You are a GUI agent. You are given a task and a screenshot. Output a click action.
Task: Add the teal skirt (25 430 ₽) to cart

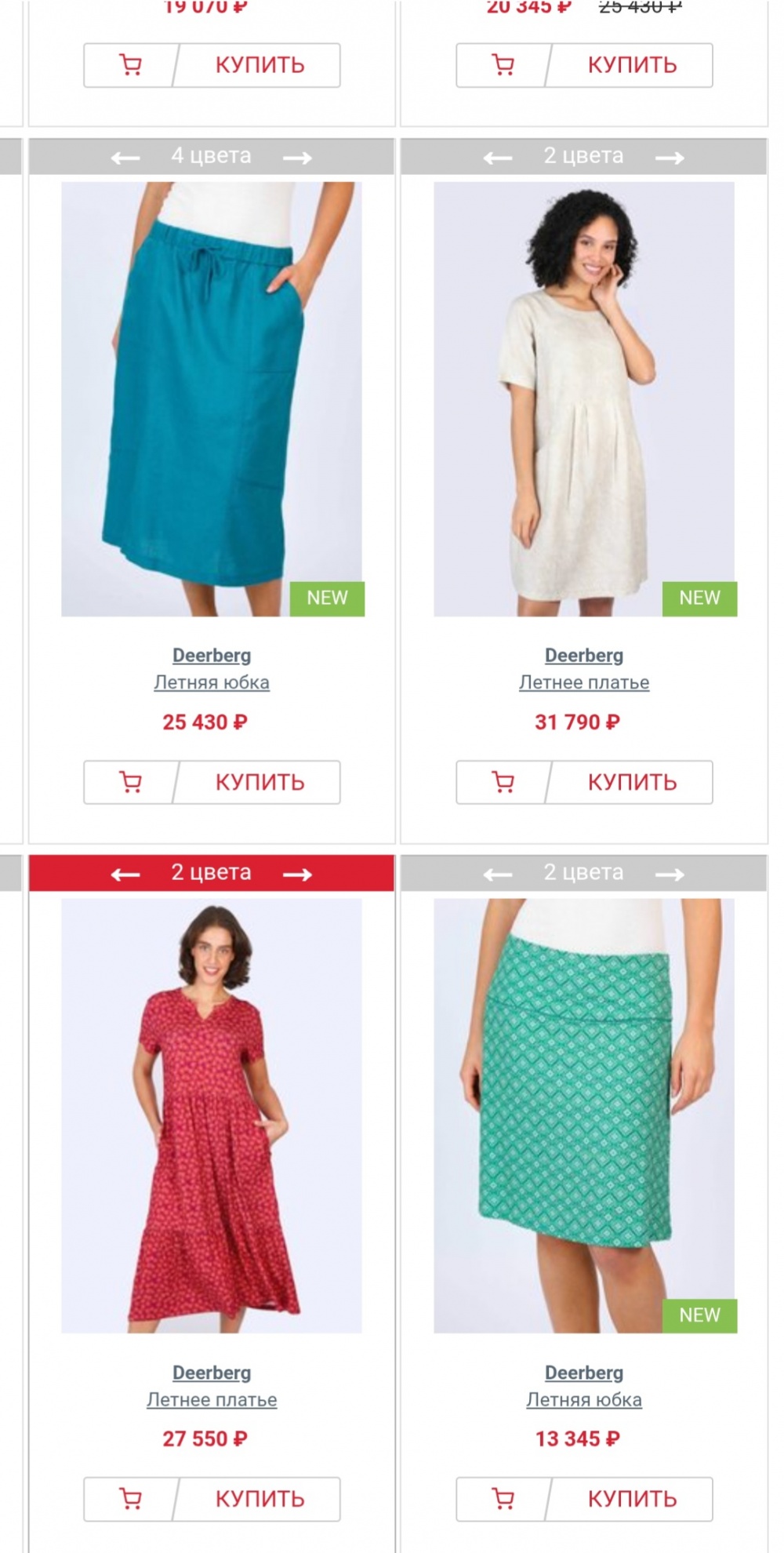(130, 782)
